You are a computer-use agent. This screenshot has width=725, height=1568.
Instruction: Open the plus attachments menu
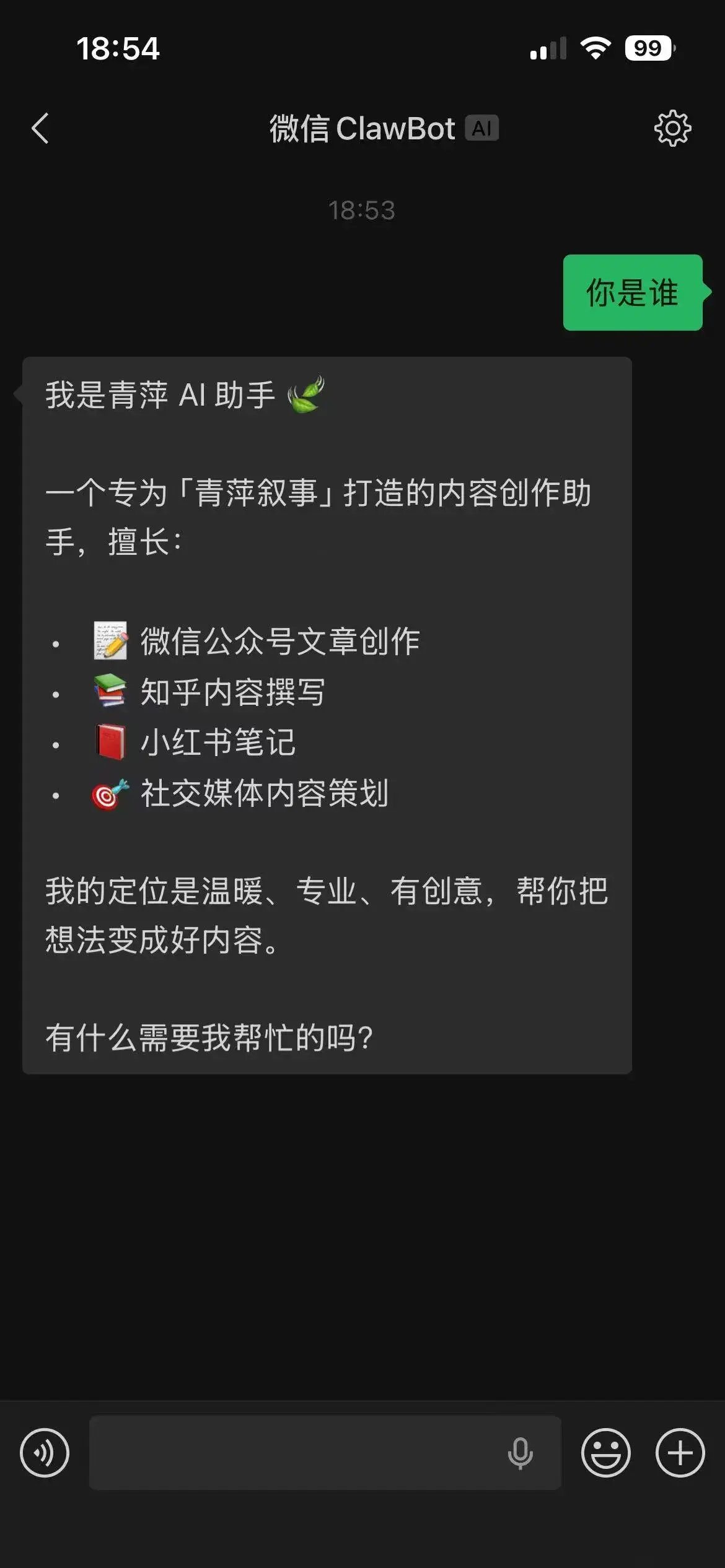click(x=680, y=1453)
